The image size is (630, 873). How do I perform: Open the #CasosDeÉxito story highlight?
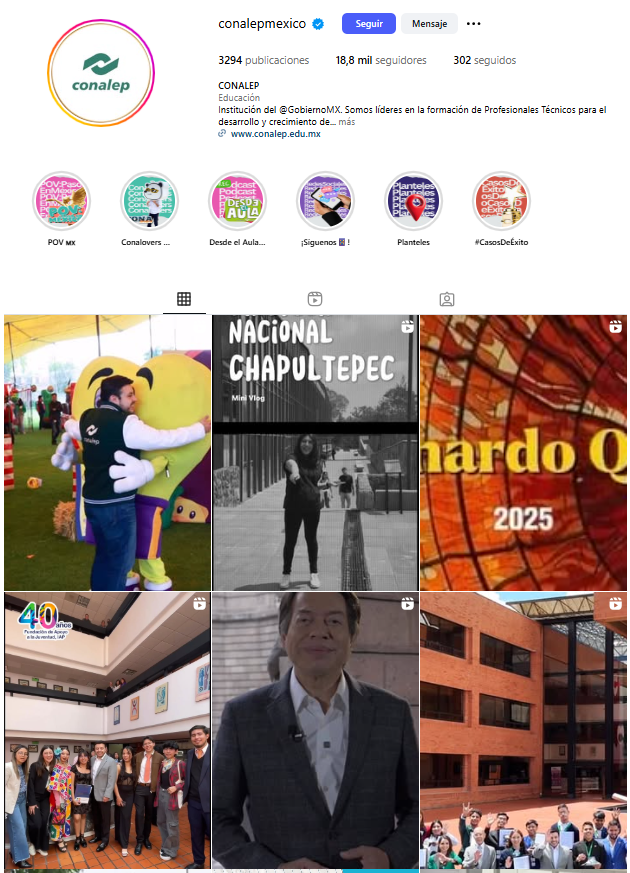pos(501,201)
